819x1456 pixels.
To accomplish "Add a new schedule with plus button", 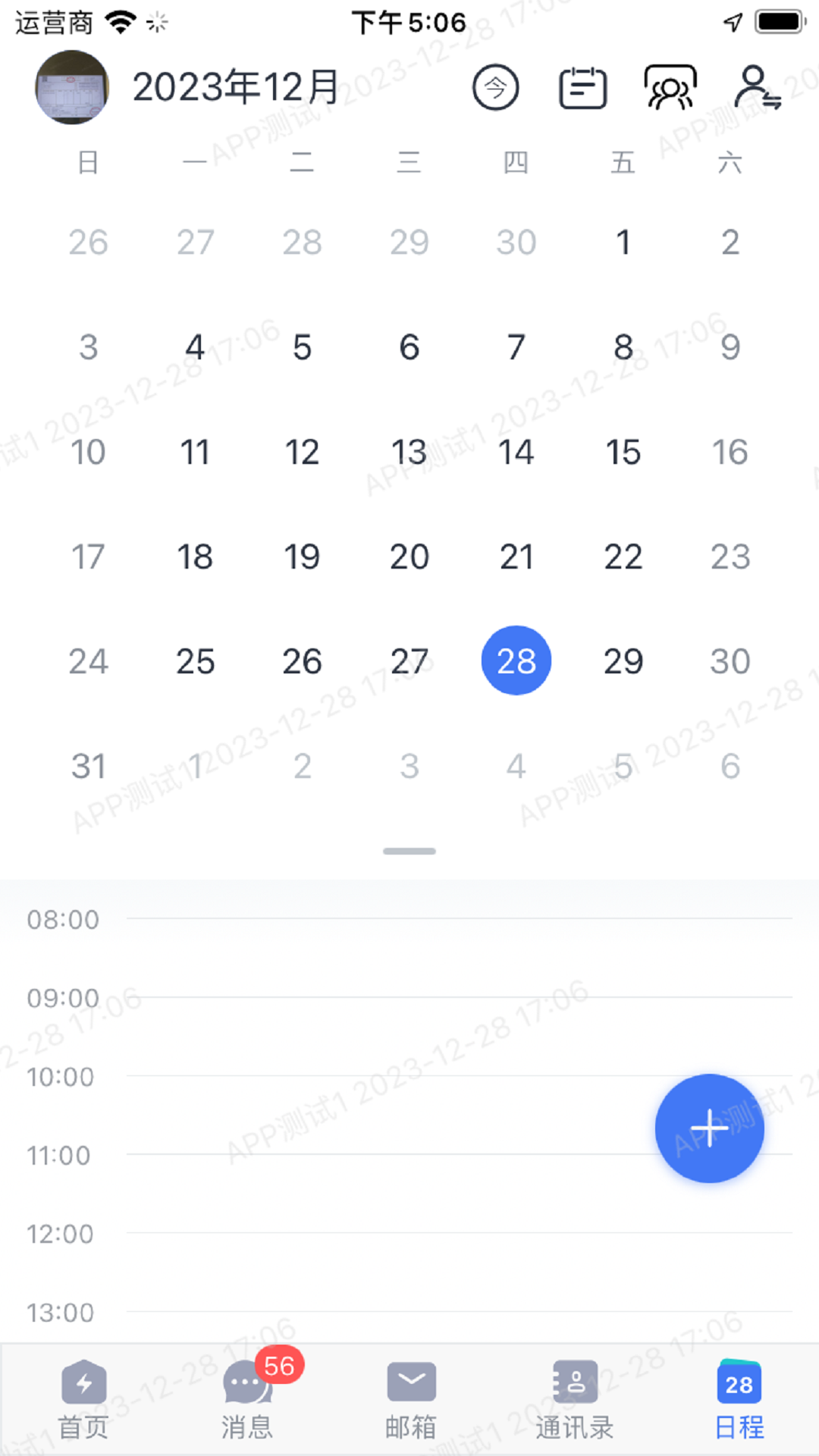I will 709,1128.
